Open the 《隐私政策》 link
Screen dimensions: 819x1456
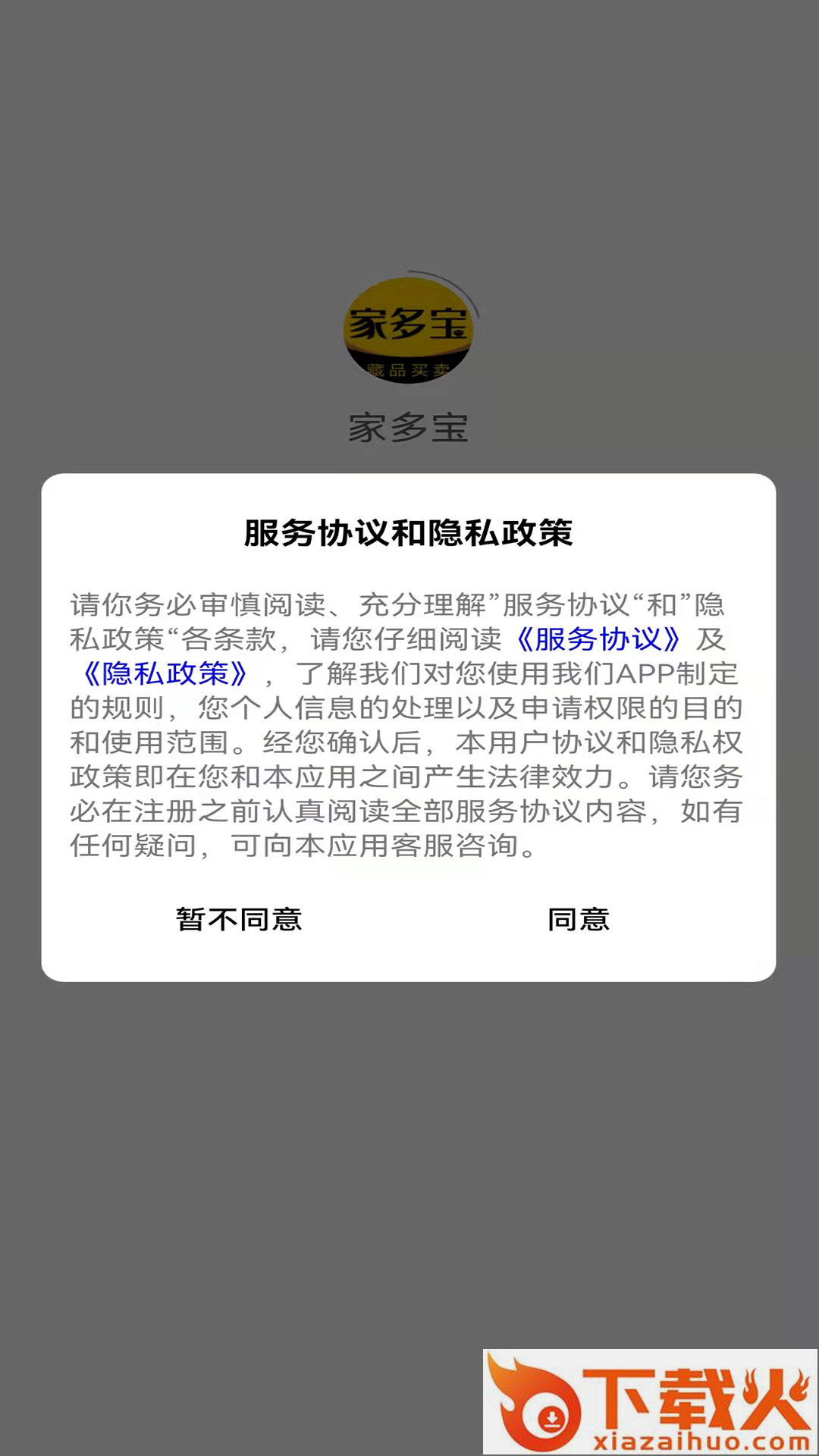[165, 673]
